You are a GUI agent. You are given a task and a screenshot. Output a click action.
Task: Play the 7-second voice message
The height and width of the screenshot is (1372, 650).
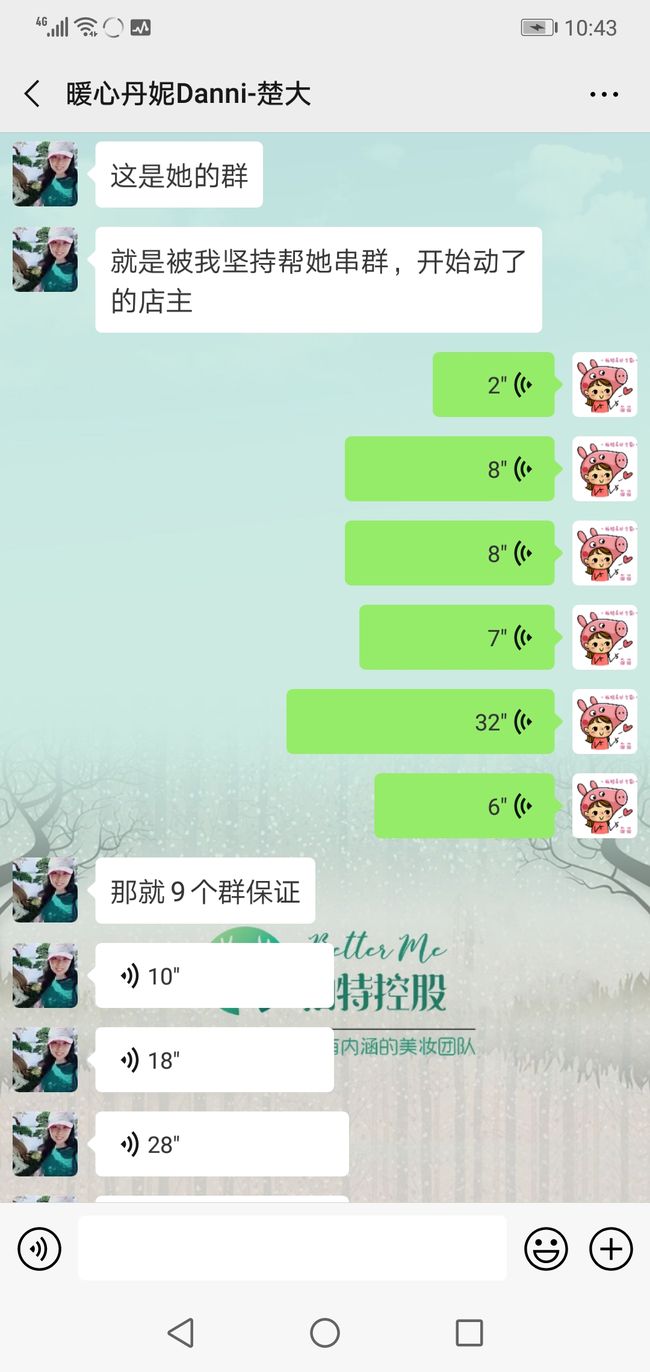click(x=457, y=637)
